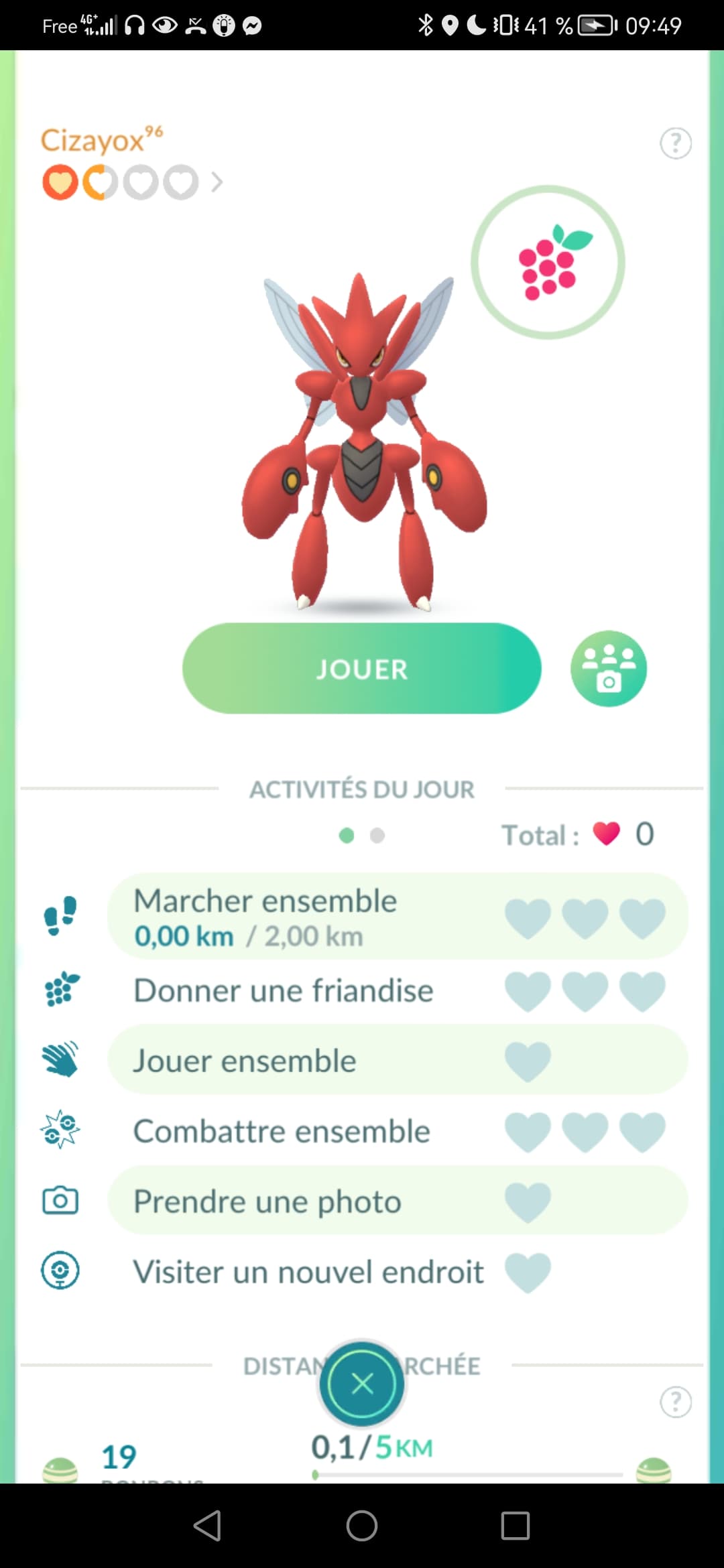The width and height of the screenshot is (724, 1568).
Task: Open the system recent apps view
Action: 516,1526
